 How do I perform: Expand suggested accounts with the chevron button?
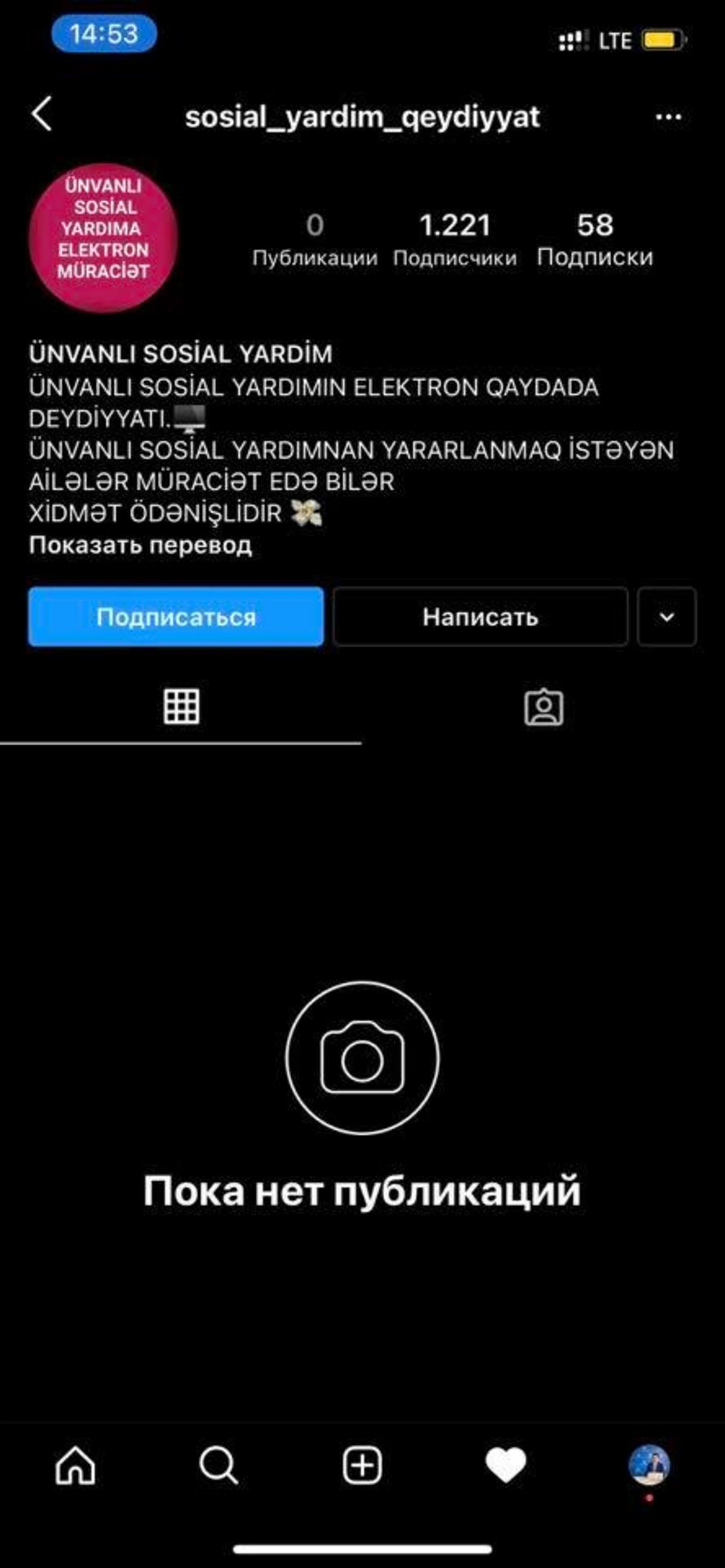coord(666,616)
